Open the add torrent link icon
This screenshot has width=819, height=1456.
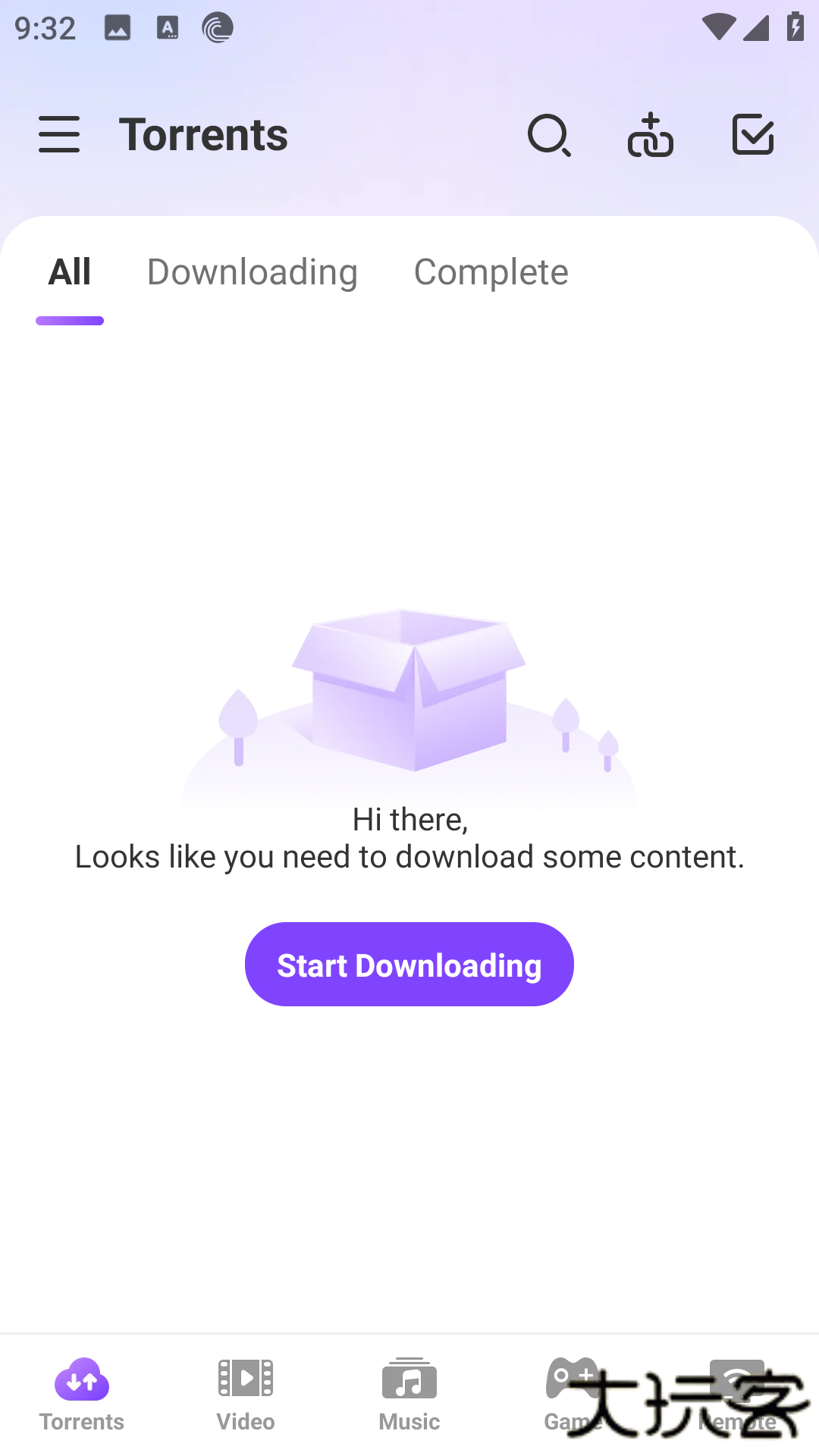click(x=651, y=135)
